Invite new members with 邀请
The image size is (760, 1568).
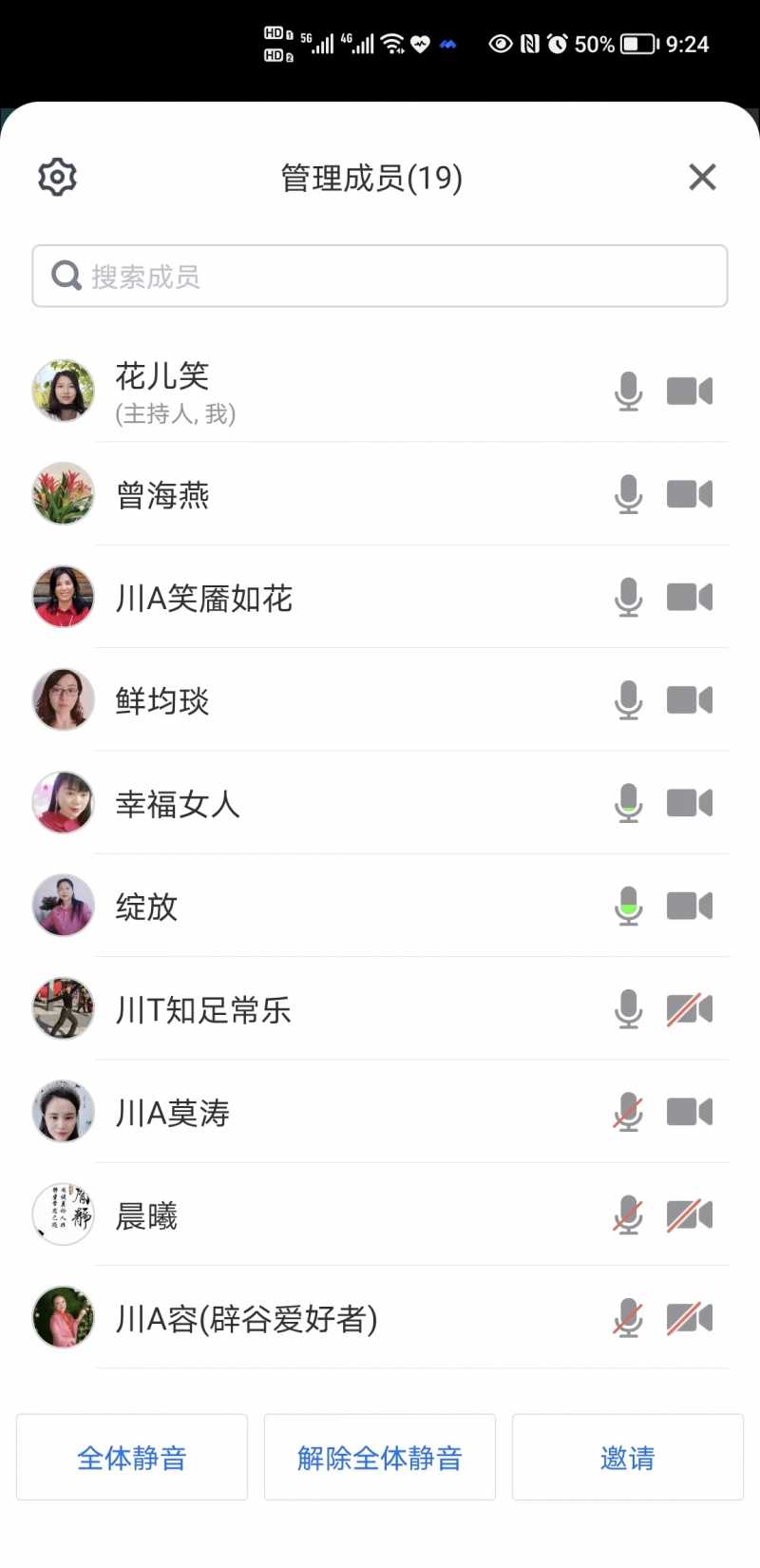627,1458
